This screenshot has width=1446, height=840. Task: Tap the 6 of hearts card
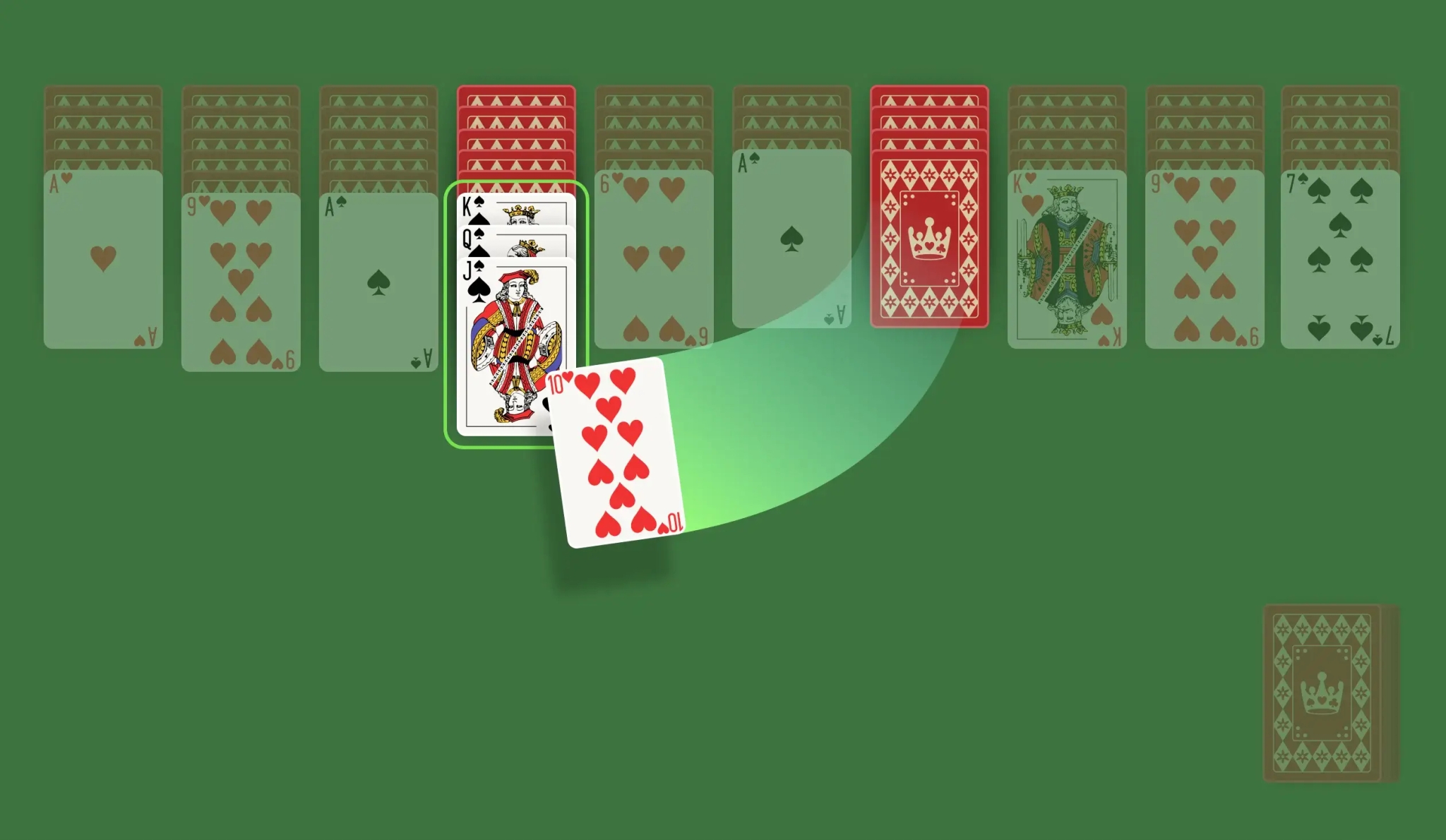click(654, 259)
